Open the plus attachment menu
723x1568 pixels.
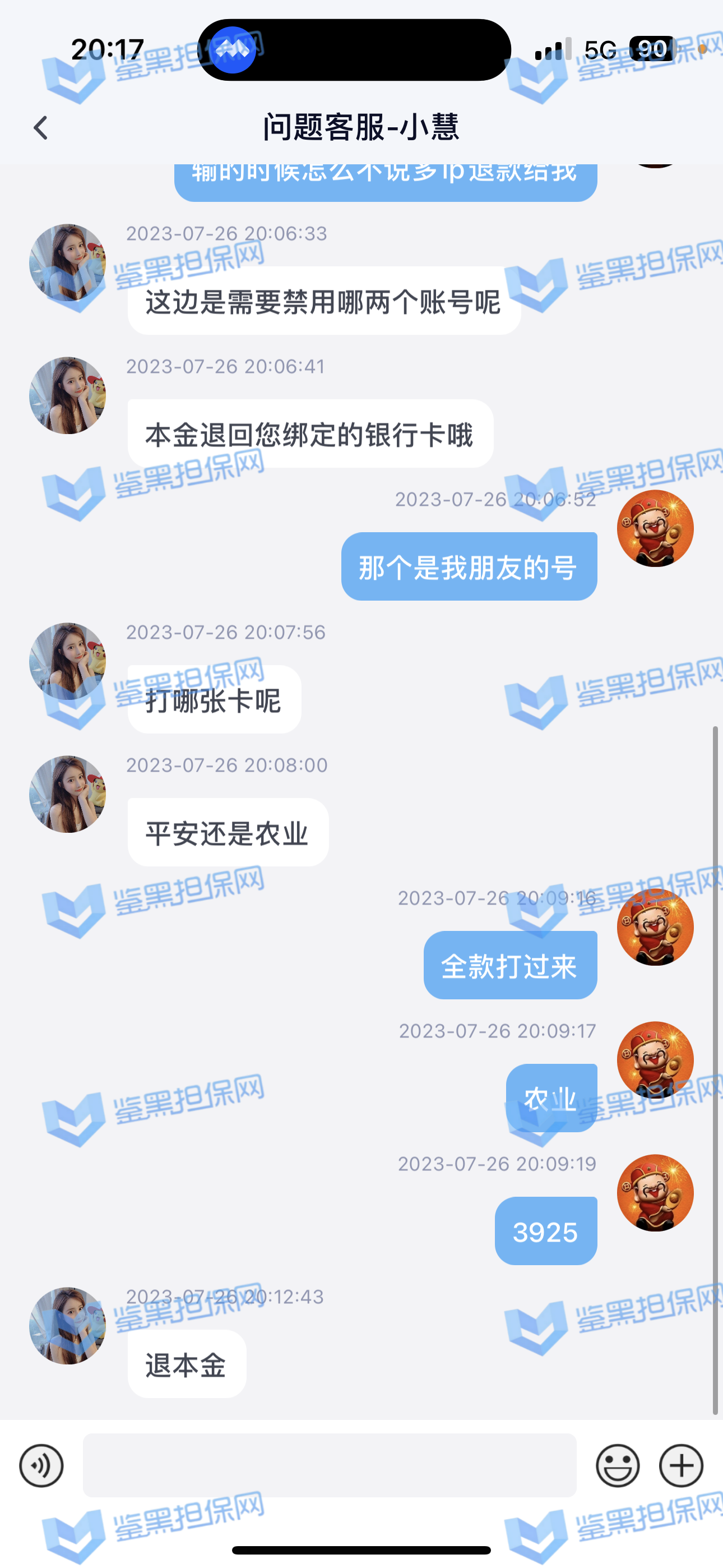pos(681,1466)
